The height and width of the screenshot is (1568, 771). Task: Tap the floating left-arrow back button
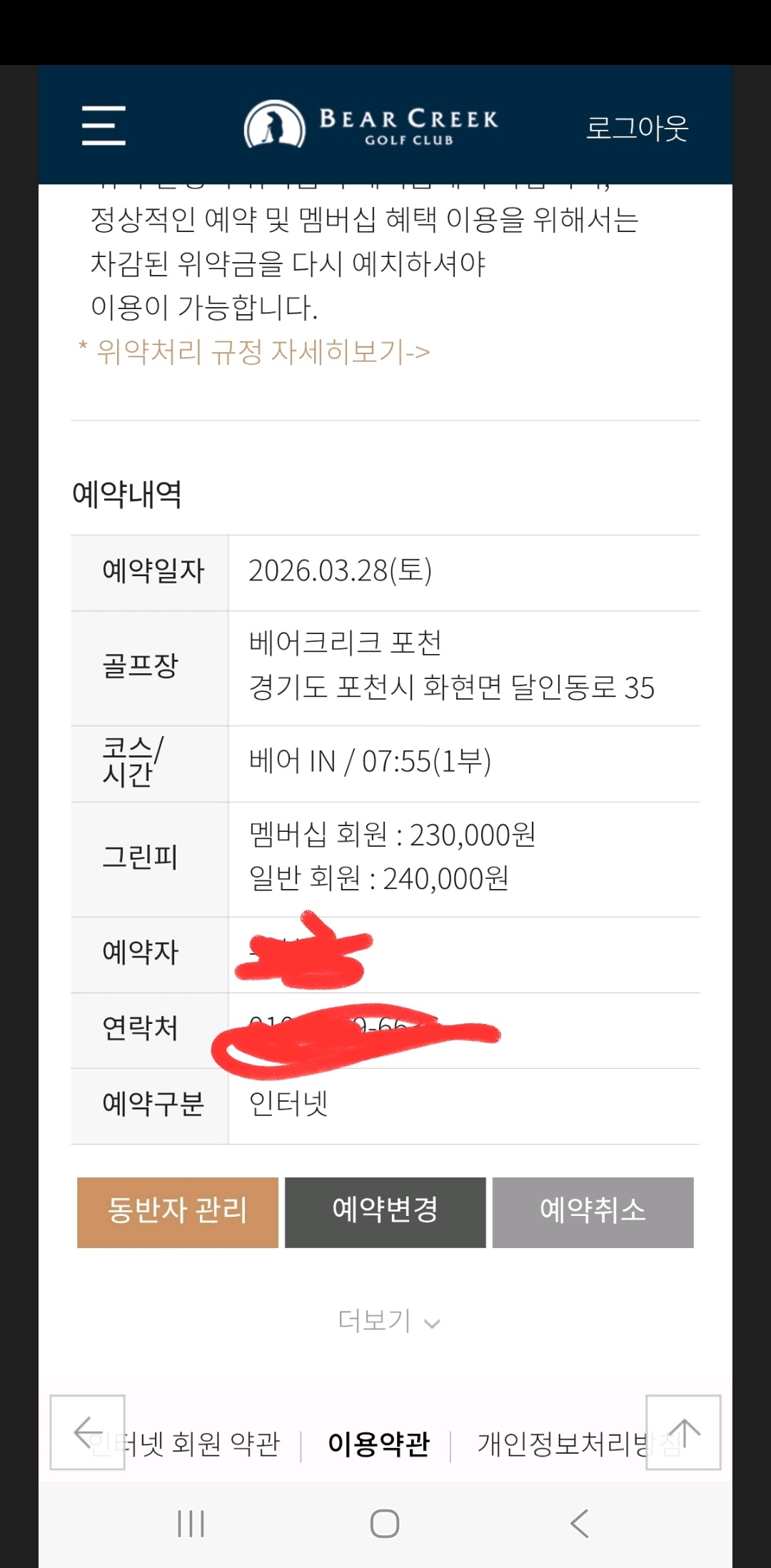(x=88, y=1432)
